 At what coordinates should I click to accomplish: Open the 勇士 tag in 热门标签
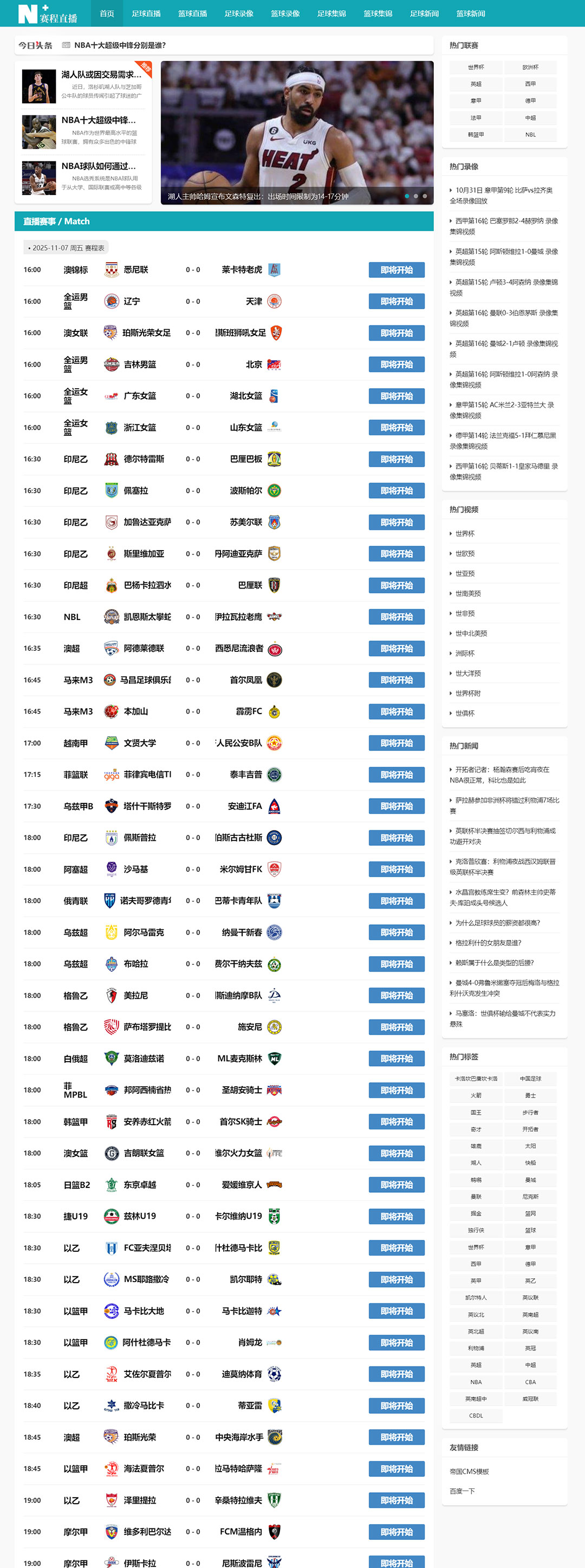click(x=530, y=1095)
